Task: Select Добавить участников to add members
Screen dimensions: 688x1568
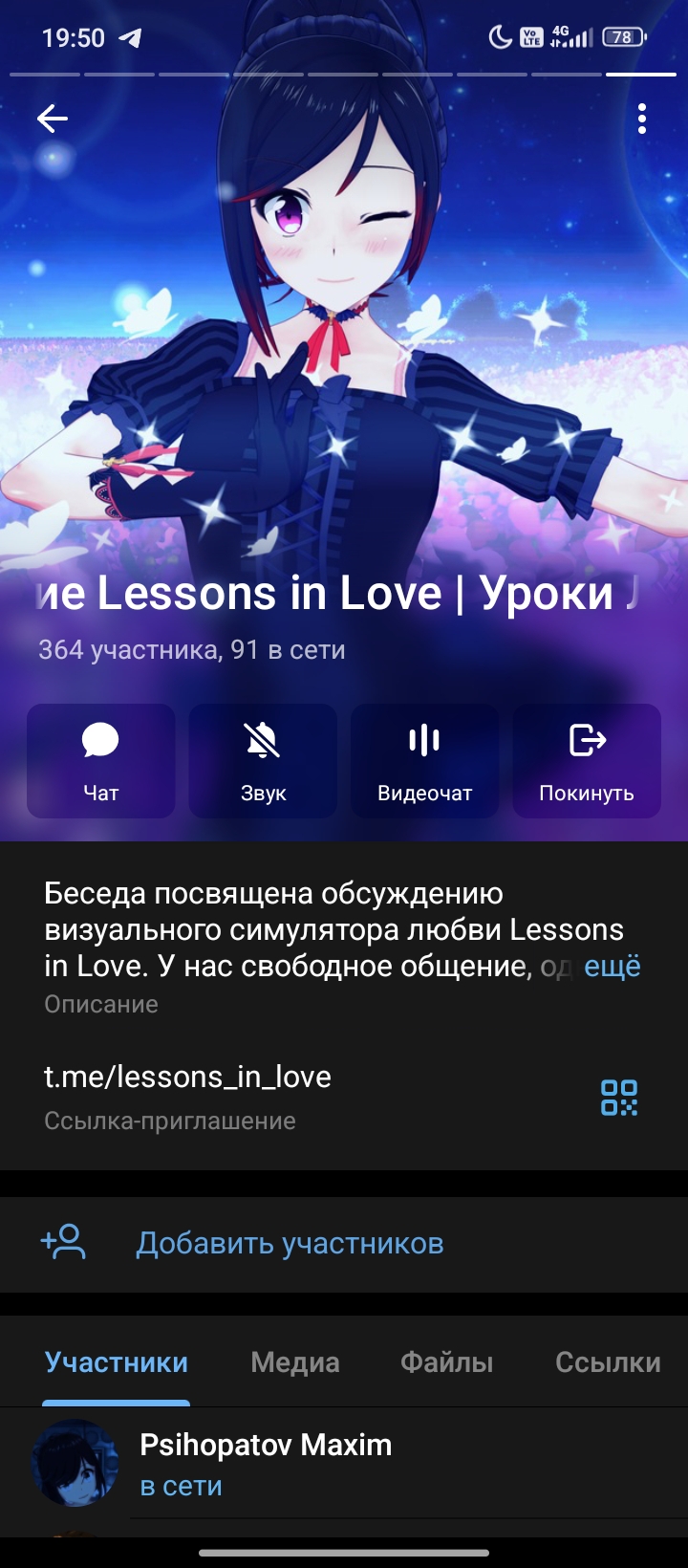Action: coord(290,1244)
